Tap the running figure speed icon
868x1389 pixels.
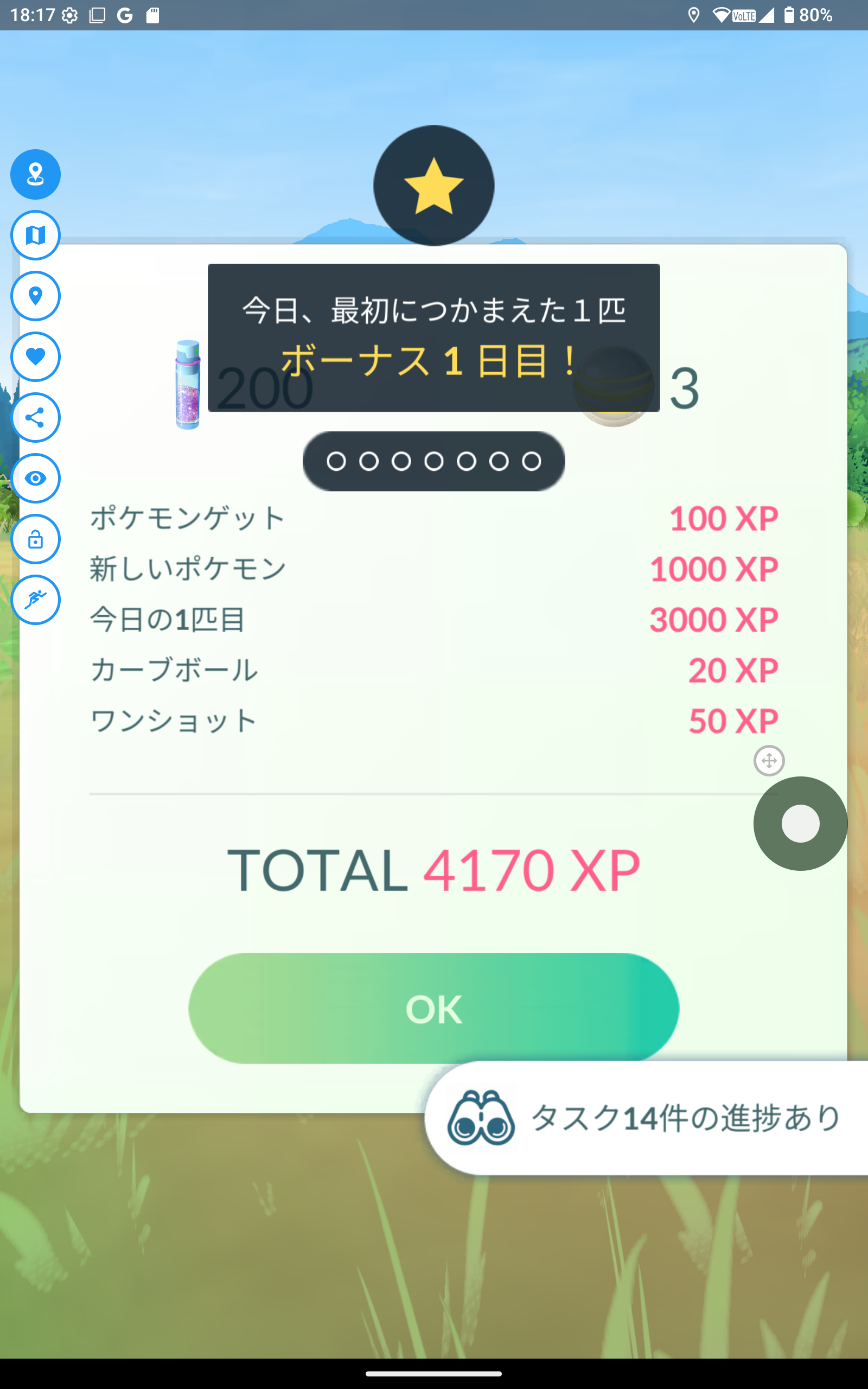(36, 600)
